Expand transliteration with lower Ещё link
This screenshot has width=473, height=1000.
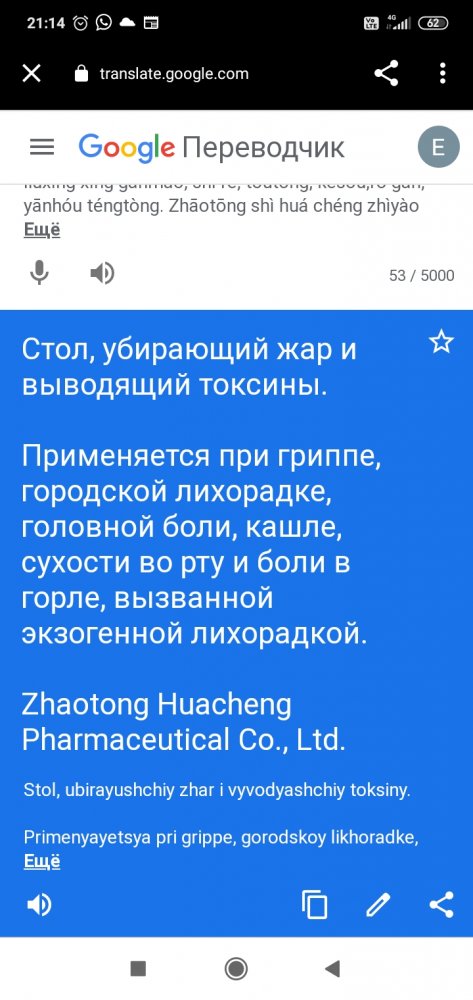click(x=42, y=862)
